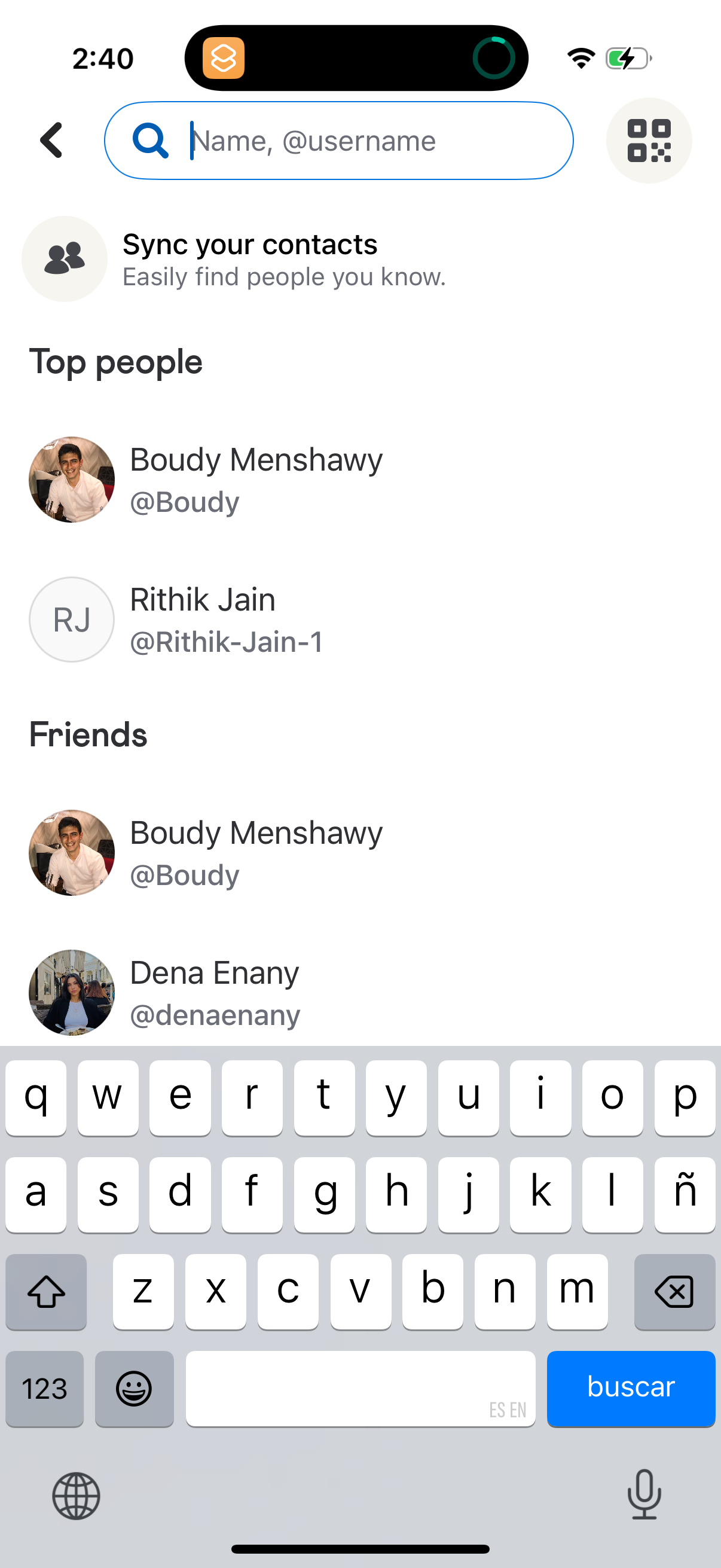721x1568 pixels.
Task: Switch to the 123 number keyboard
Action: pyautogui.click(x=44, y=1389)
